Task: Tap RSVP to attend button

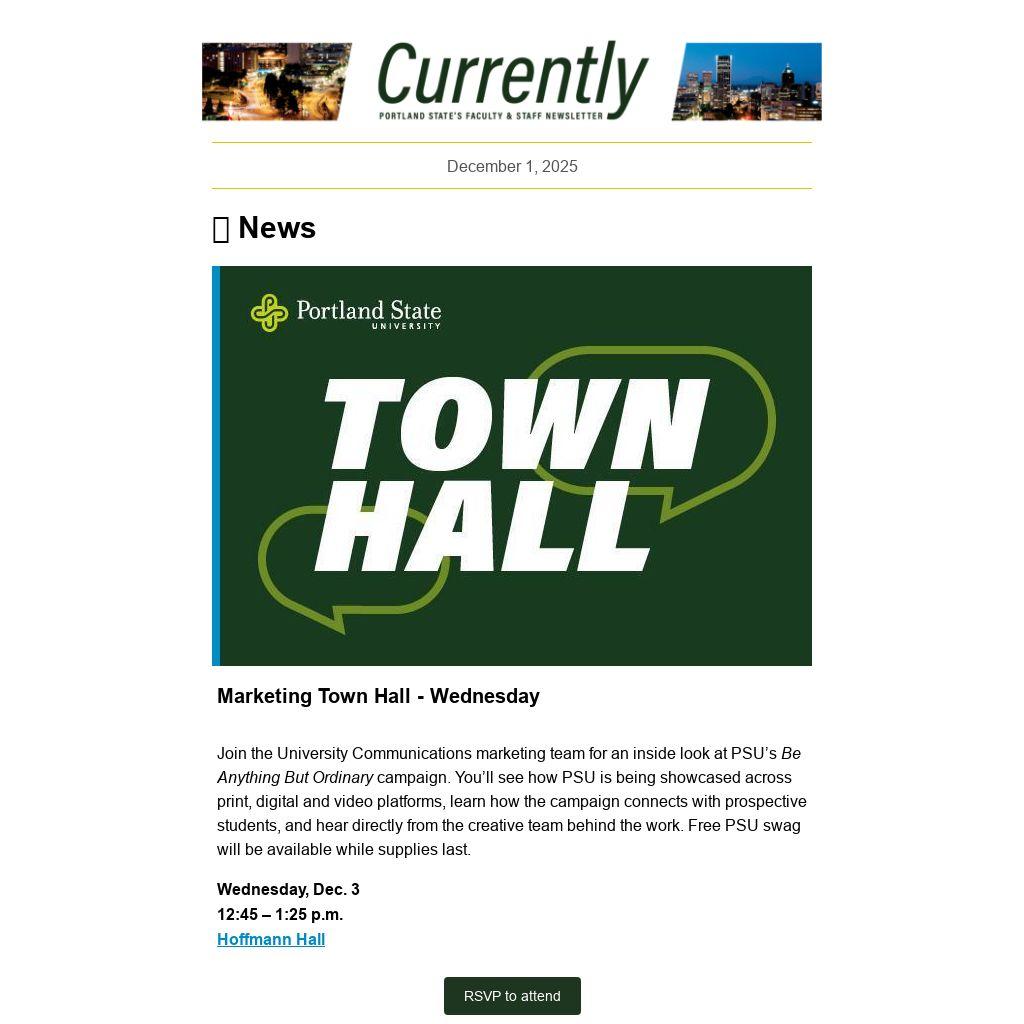Action: (512, 996)
